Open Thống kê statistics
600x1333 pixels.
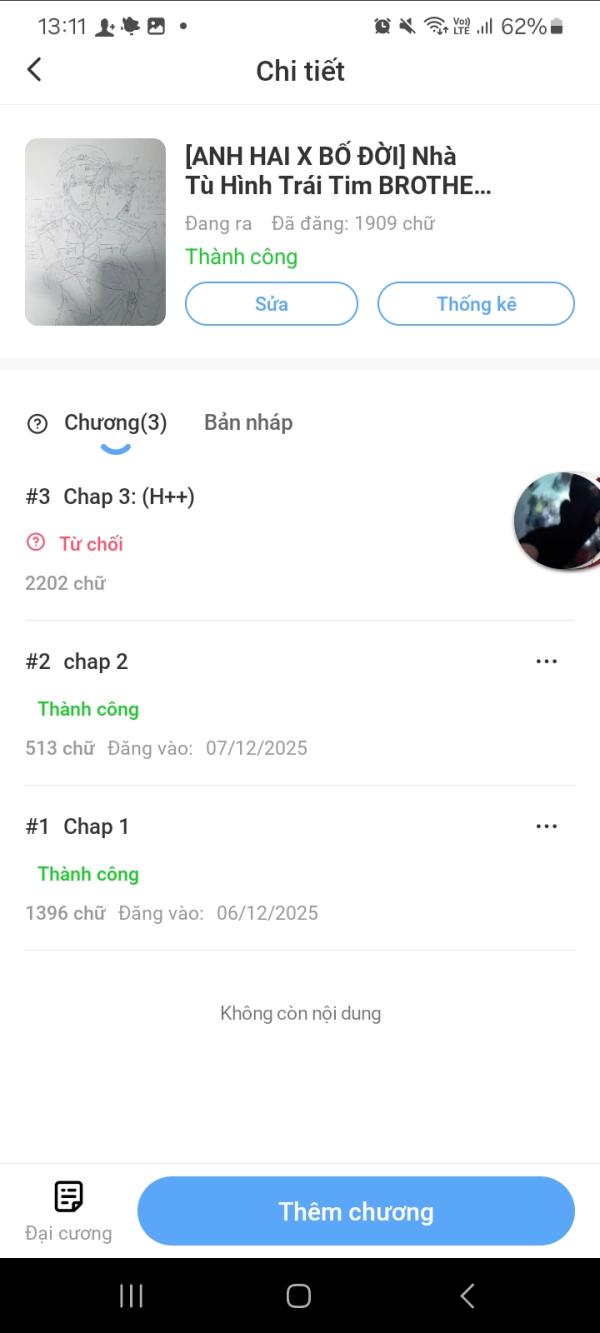click(x=476, y=304)
